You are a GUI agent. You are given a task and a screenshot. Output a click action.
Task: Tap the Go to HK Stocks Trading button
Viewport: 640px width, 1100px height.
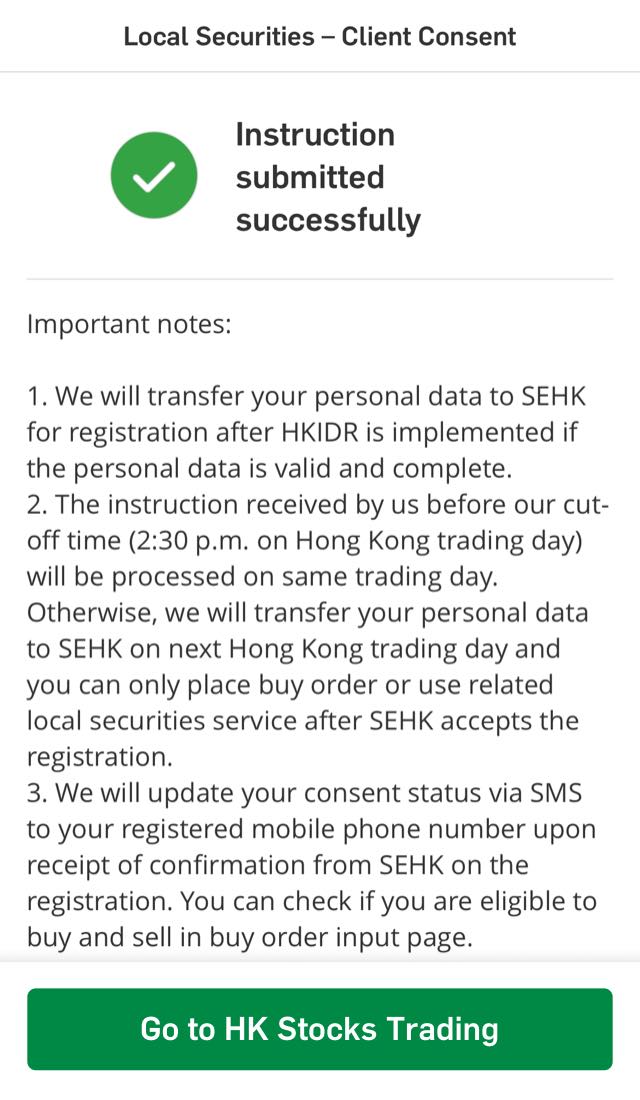(320, 1028)
